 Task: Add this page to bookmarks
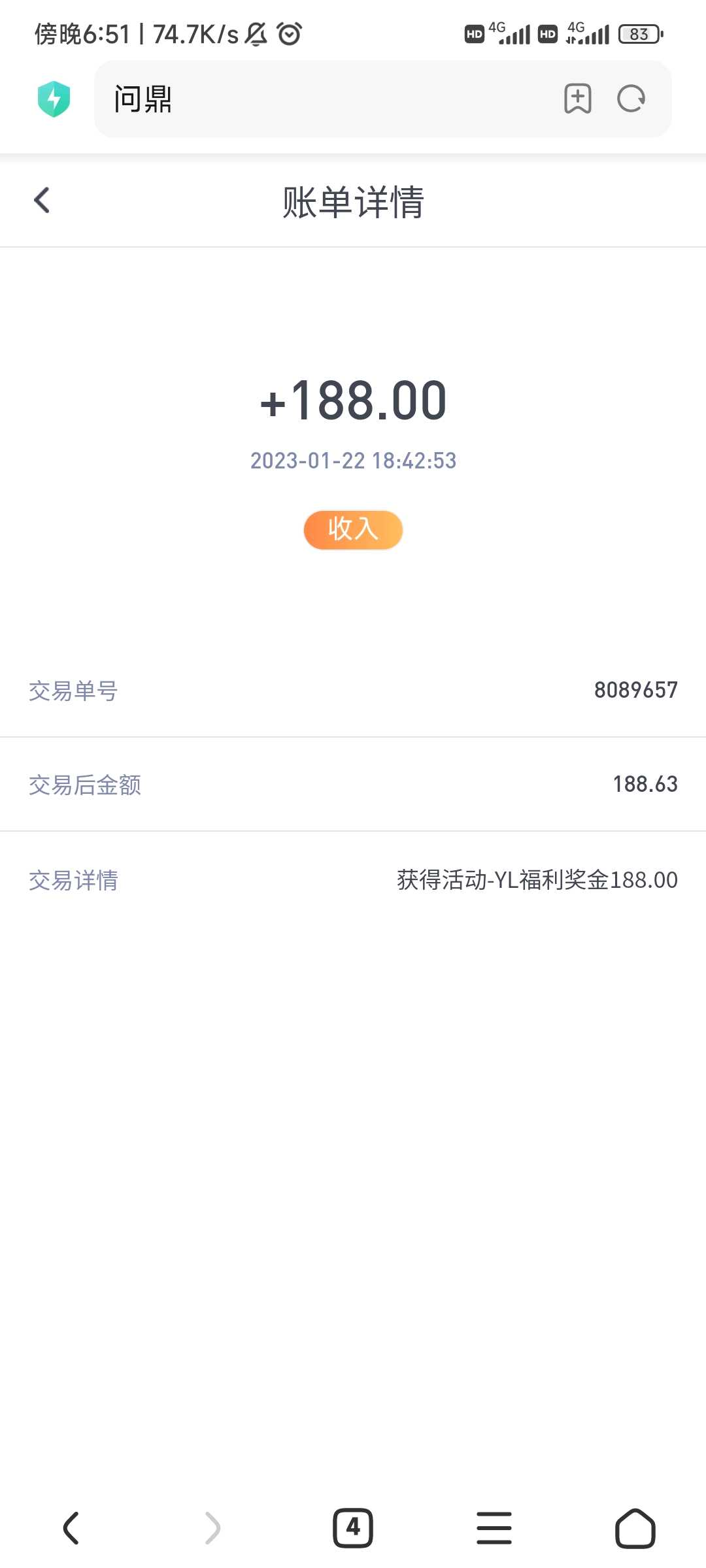577,99
